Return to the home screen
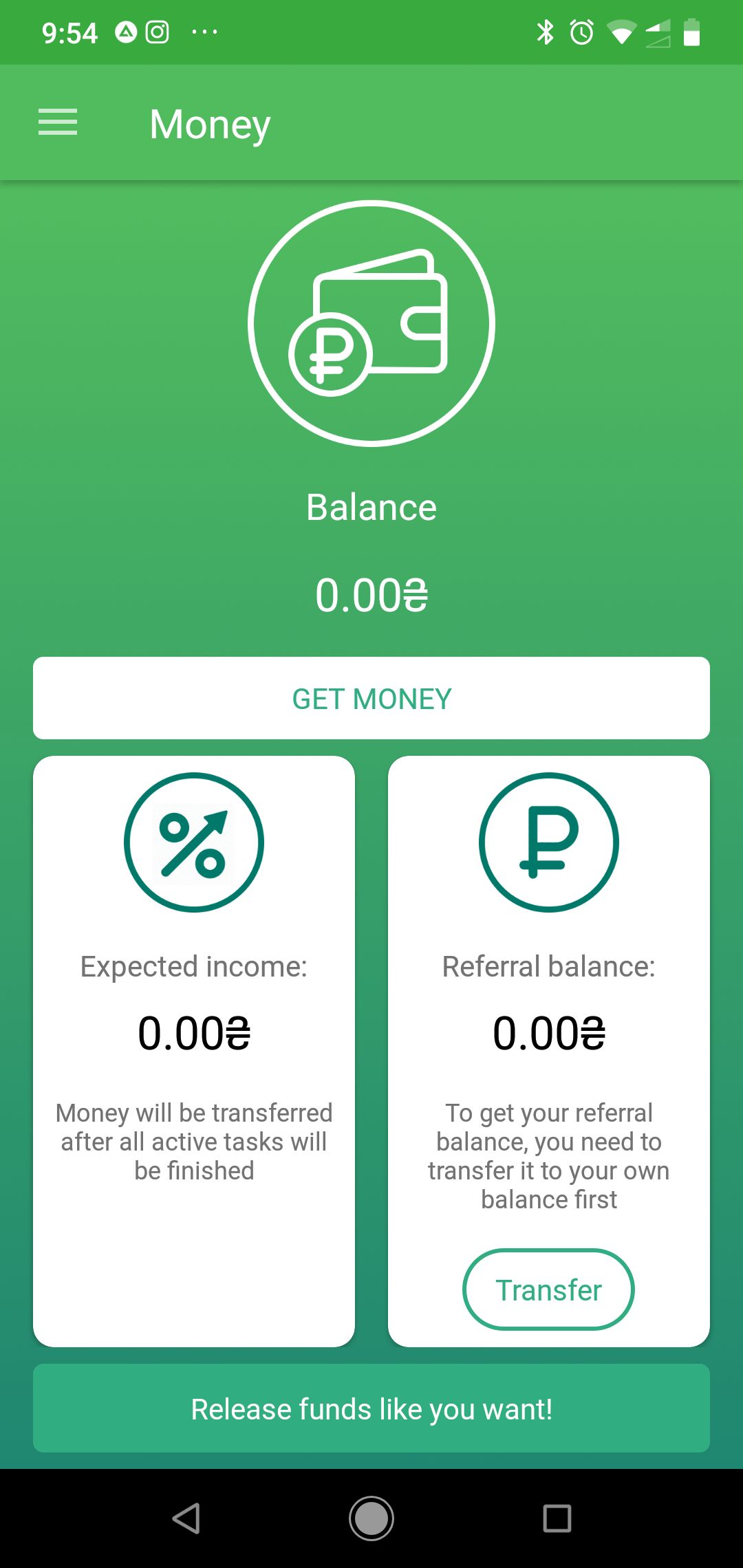This screenshot has height=1568, width=743. pos(371,1518)
